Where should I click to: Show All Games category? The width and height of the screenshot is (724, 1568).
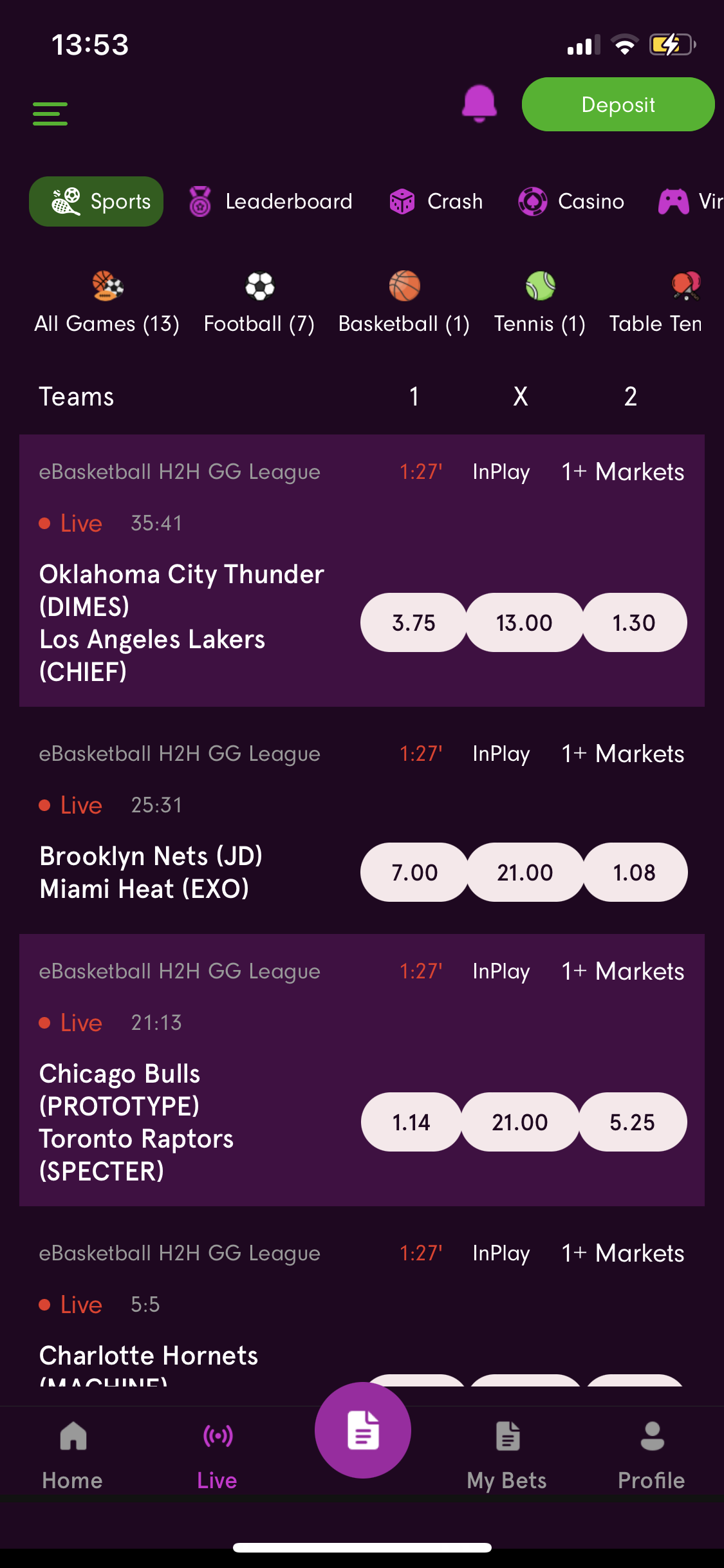pos(107,303)
